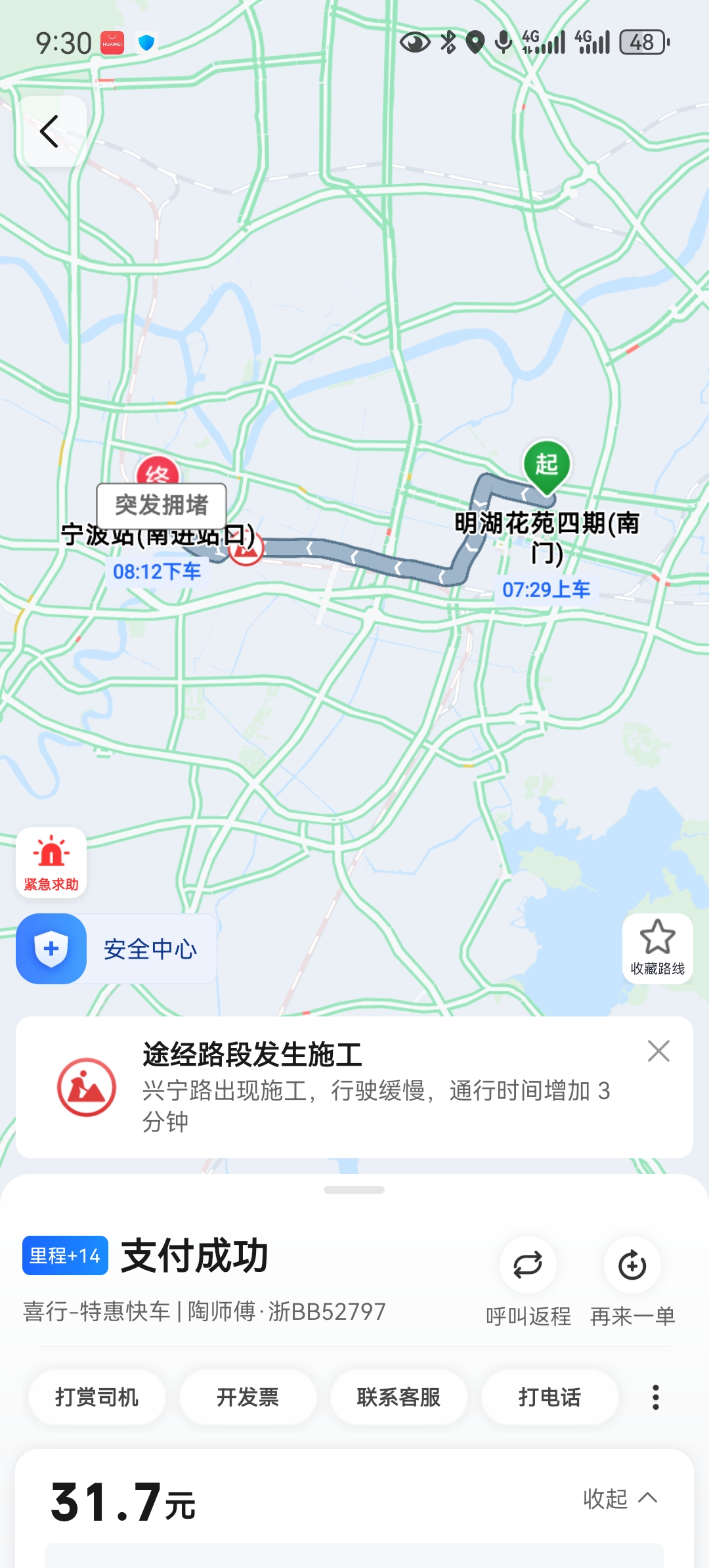Image resolution: width=709 pixels, height=1568 pixels.
Task: Request an invoice via 开发票
Action: [247, 1397]
